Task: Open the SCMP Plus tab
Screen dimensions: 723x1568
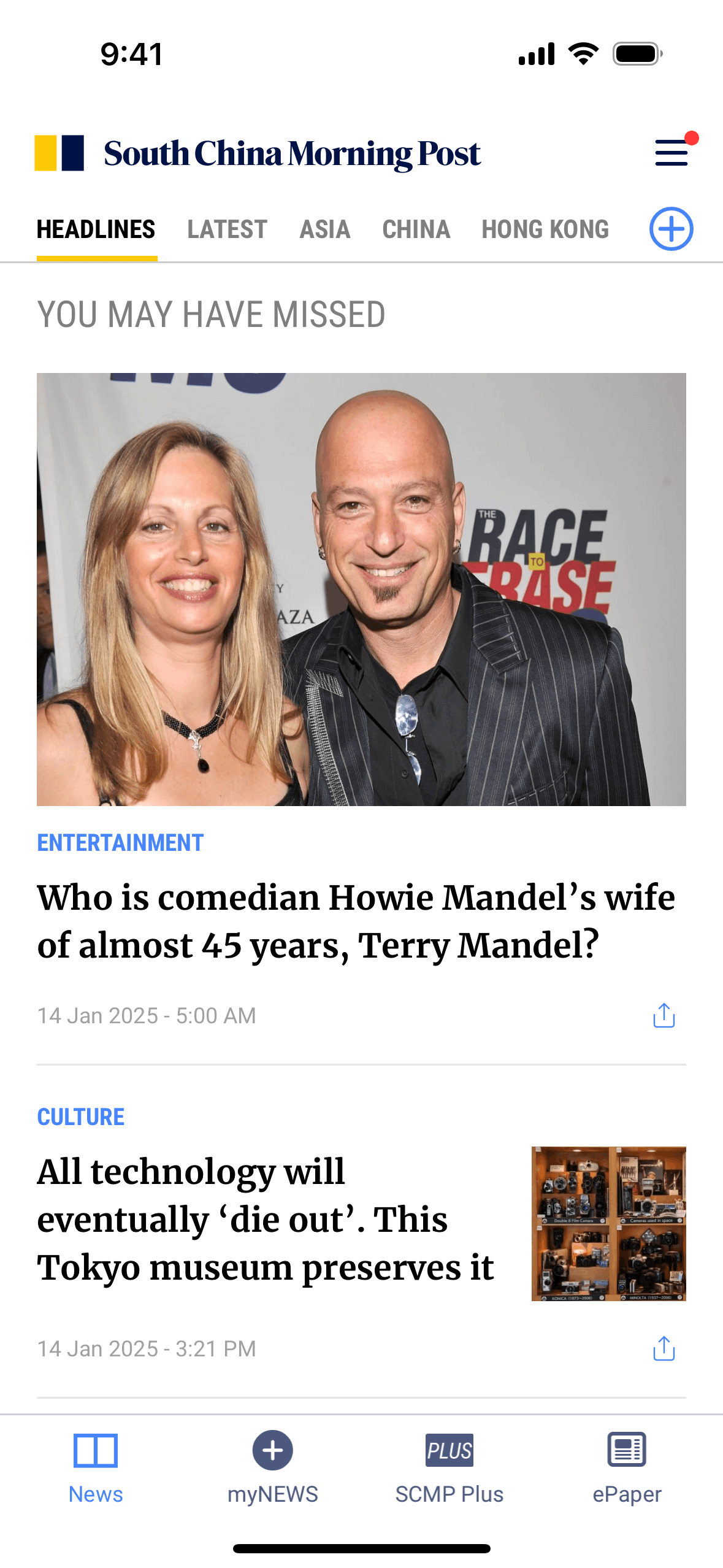Action: point(449,1468)
